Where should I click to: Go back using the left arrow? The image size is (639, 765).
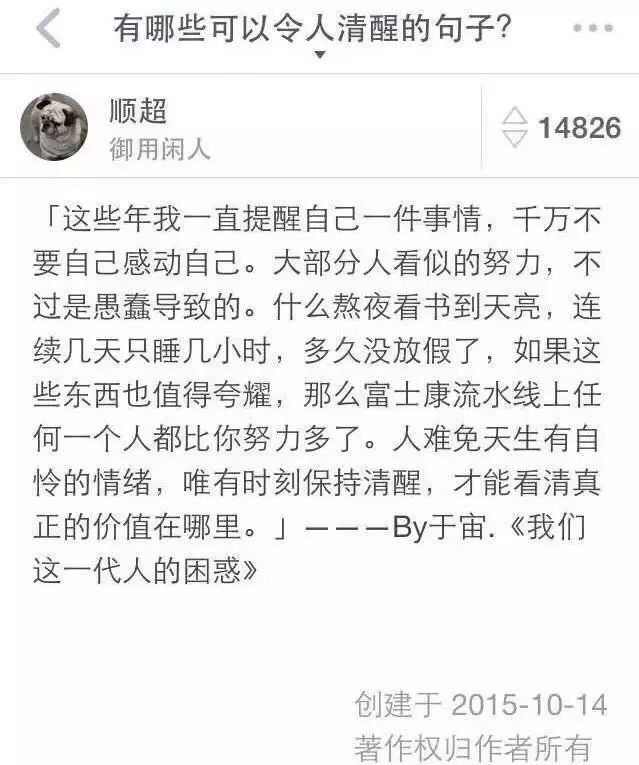47,29
